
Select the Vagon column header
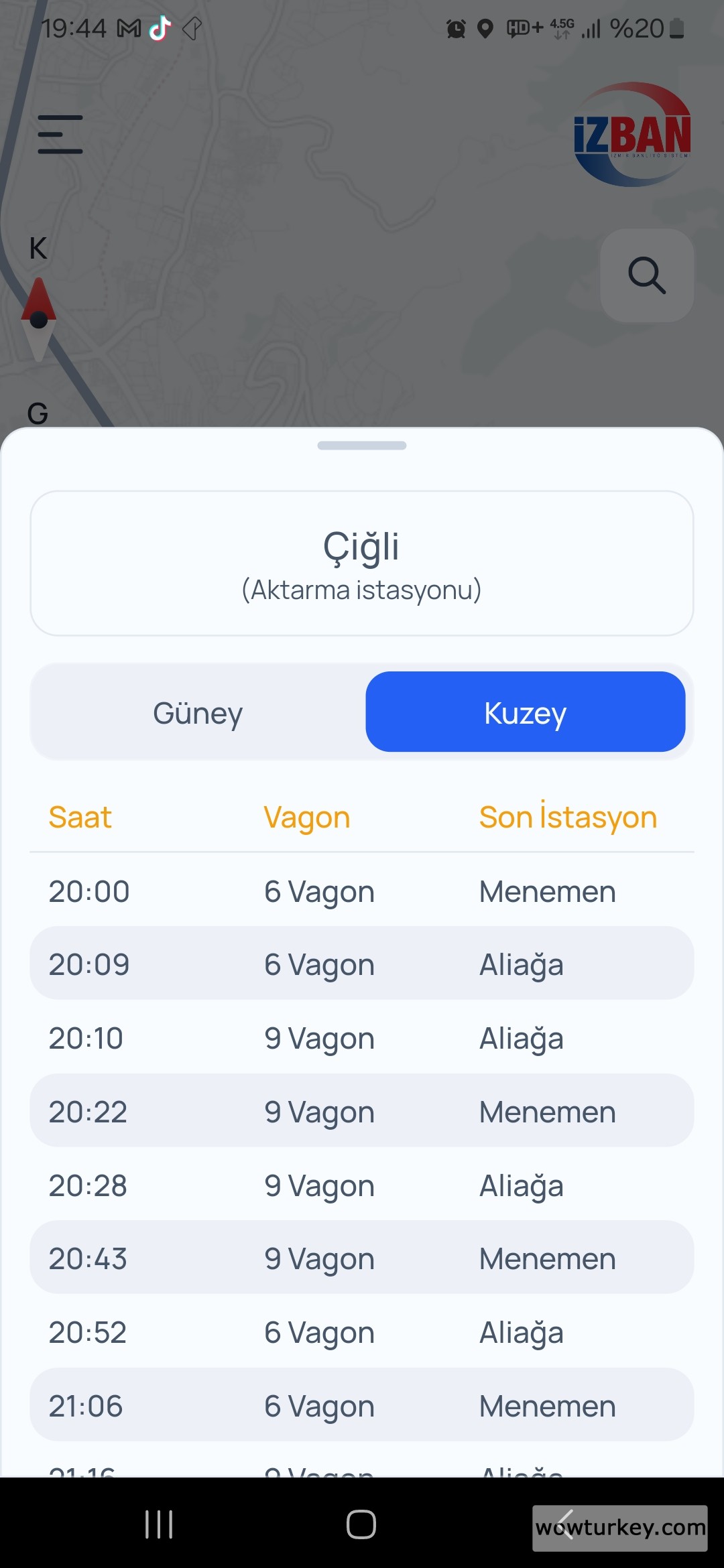pyautogui.click(x=306, y=816)
